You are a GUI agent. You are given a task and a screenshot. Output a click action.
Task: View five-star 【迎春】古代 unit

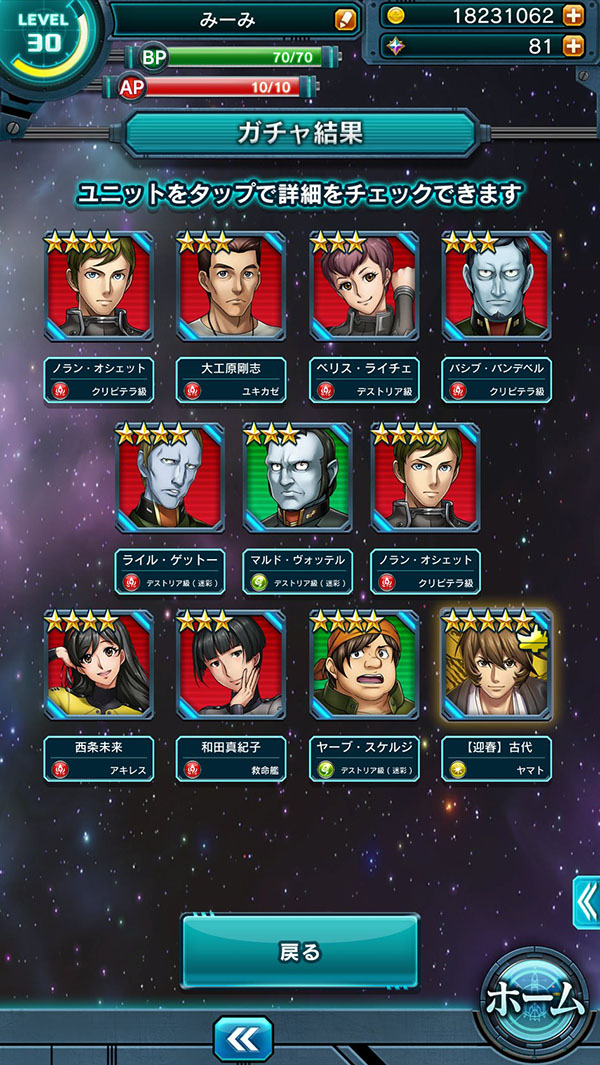(x=496, y=665)
